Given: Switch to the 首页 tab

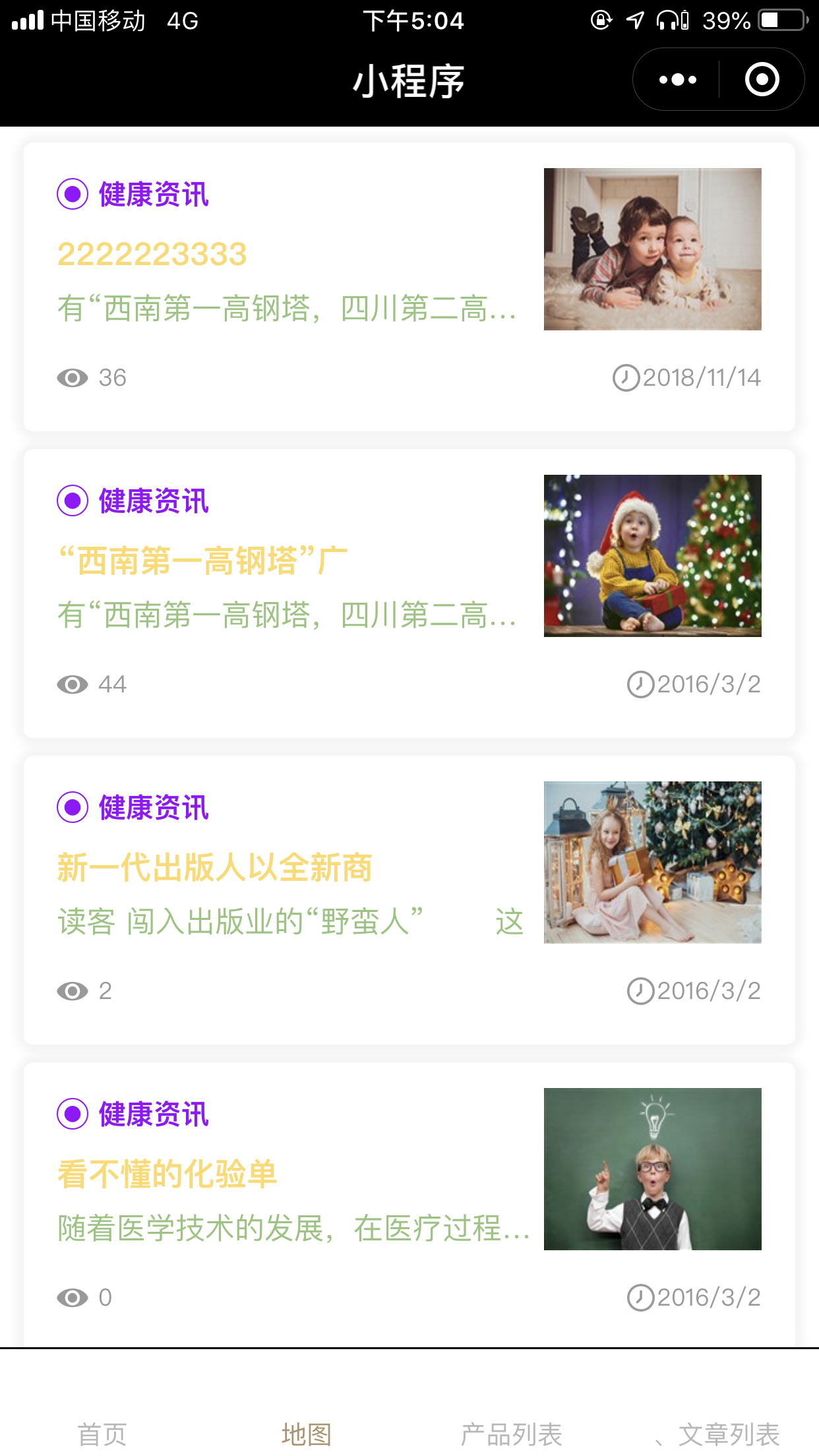Looking at the screenshot, I should 102,1434.
